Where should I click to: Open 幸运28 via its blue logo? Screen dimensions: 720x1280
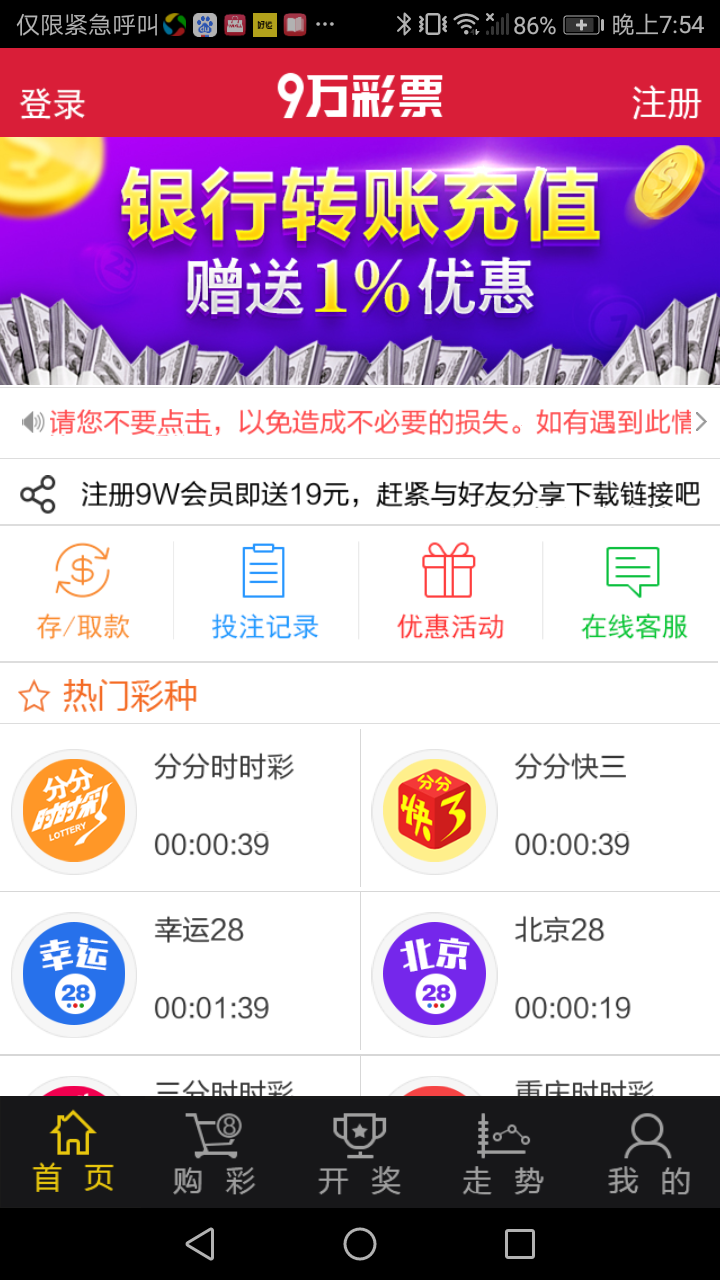pyautogui.click(x=74, y=972)
